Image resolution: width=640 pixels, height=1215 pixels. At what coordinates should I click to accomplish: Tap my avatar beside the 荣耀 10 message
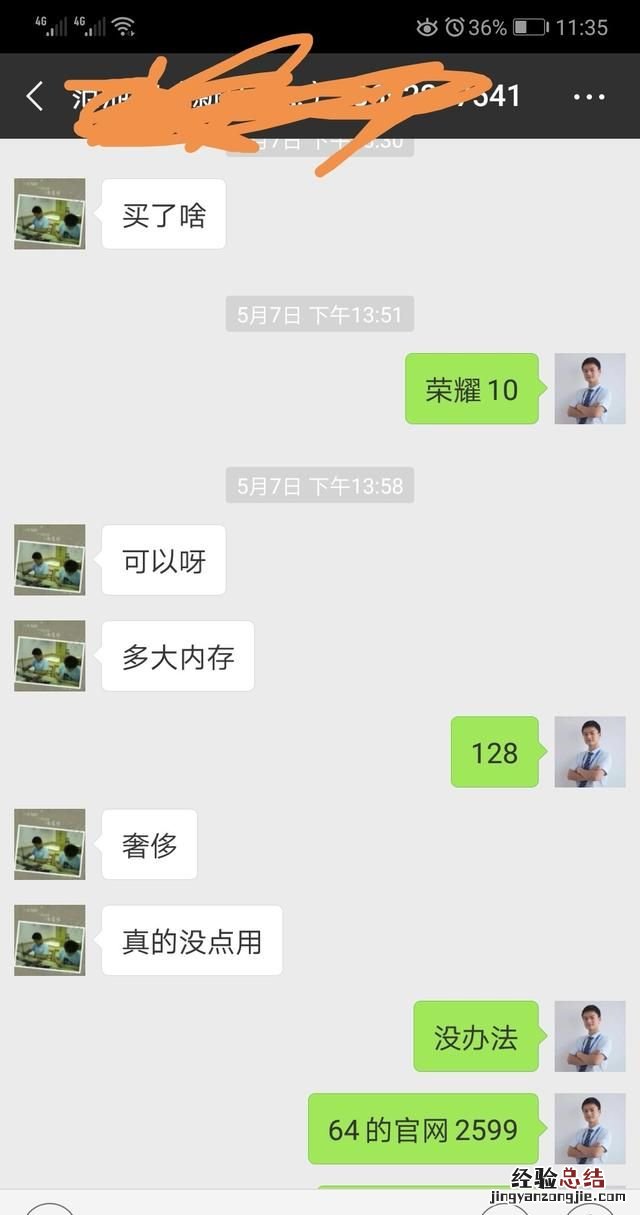point(590,389)
